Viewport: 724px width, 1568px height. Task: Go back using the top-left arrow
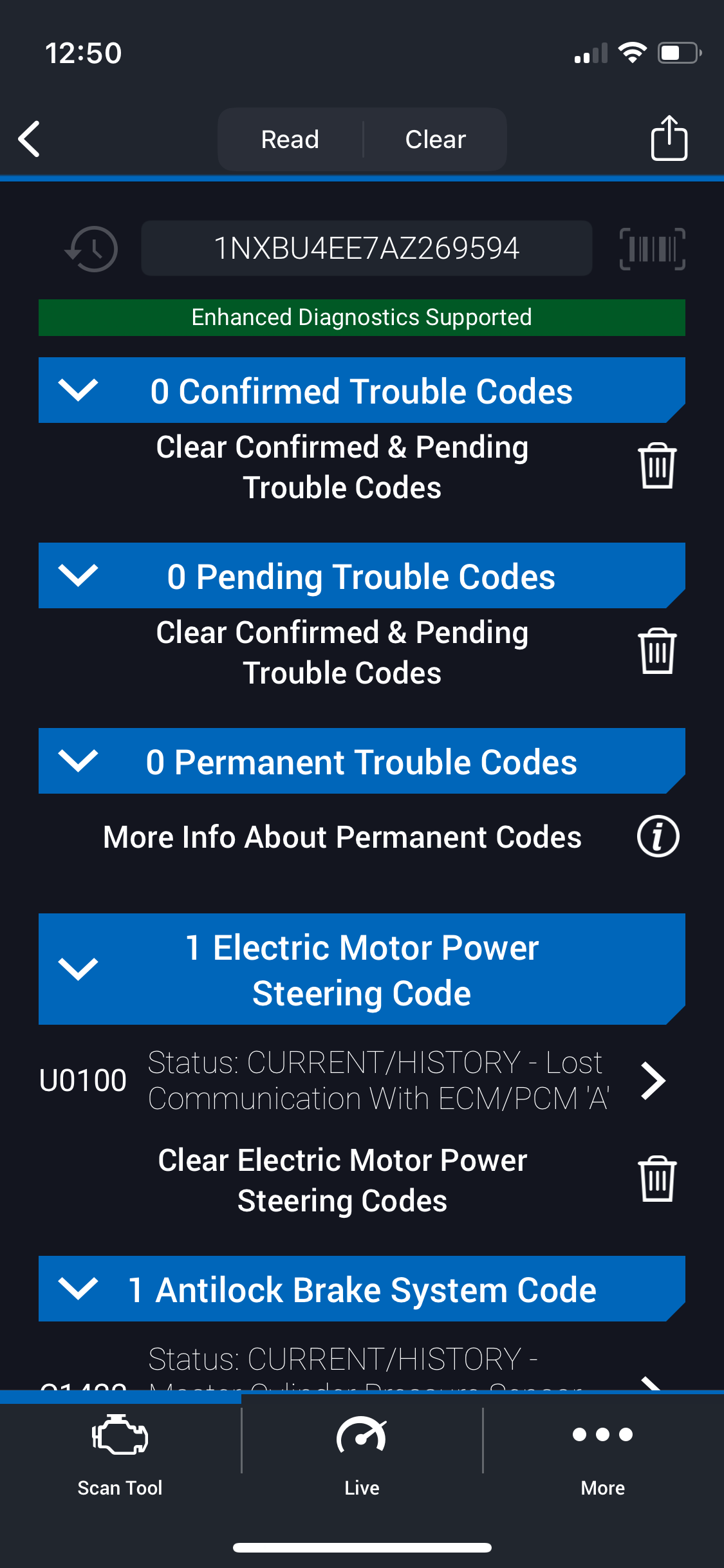(30, 139)
